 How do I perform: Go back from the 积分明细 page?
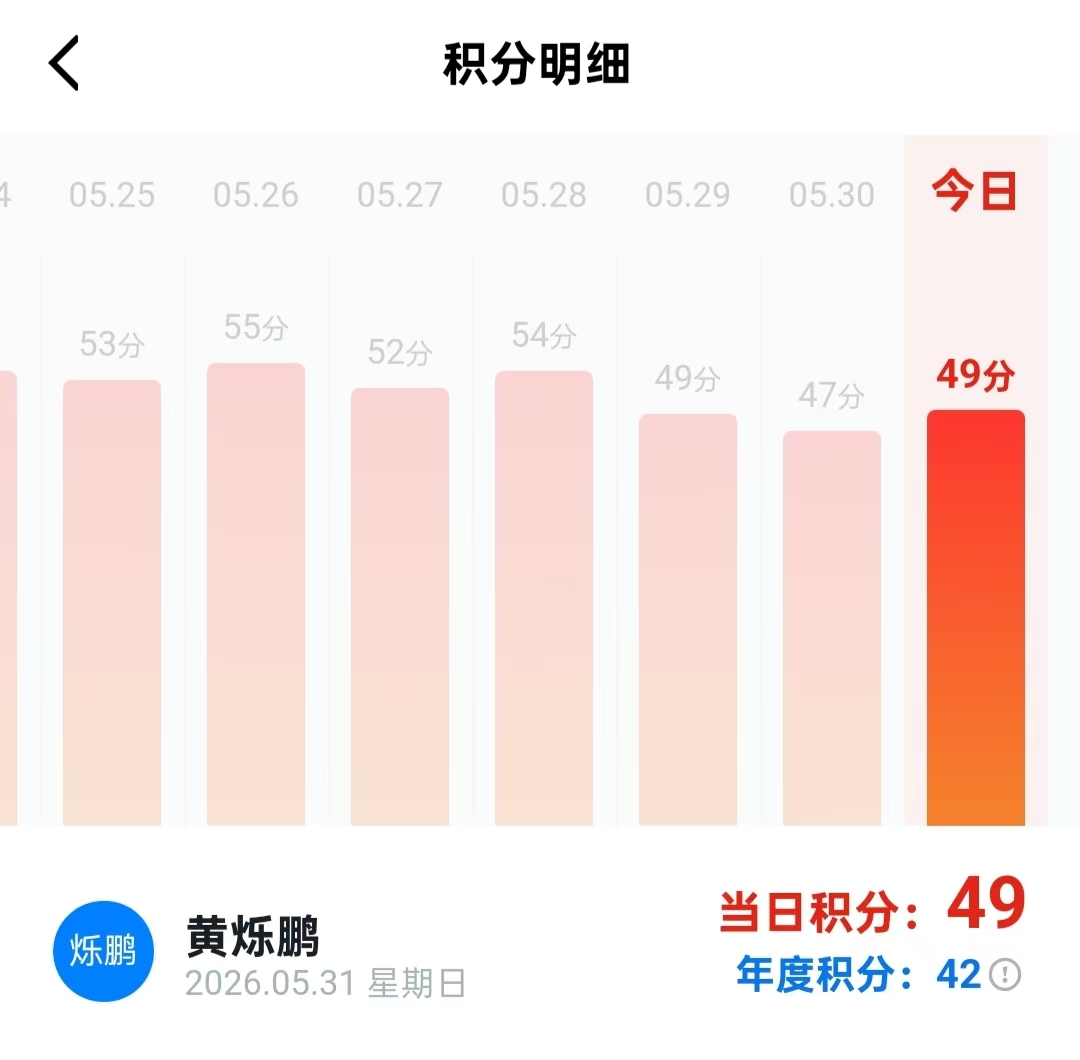[x=64, y=63]
